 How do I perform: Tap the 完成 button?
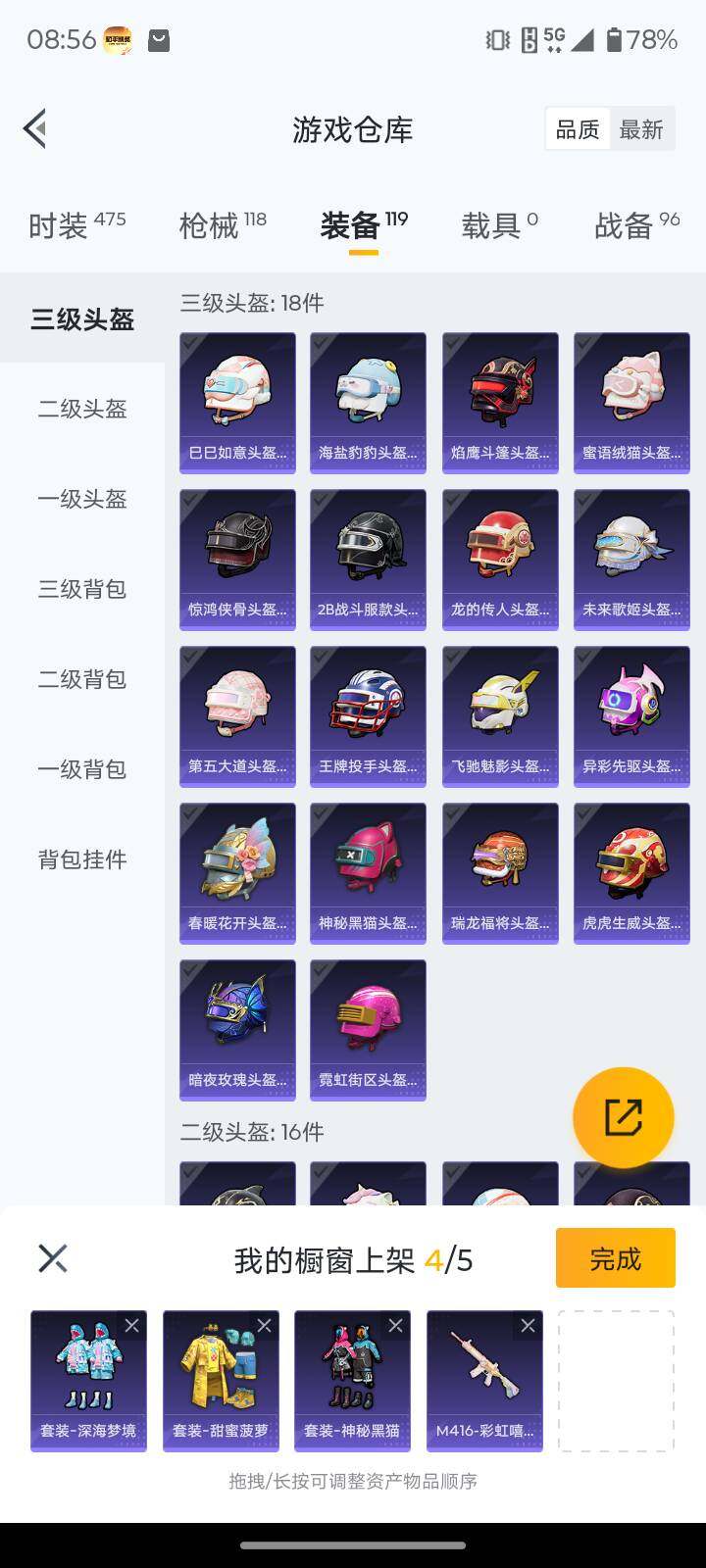[615, 1258]
